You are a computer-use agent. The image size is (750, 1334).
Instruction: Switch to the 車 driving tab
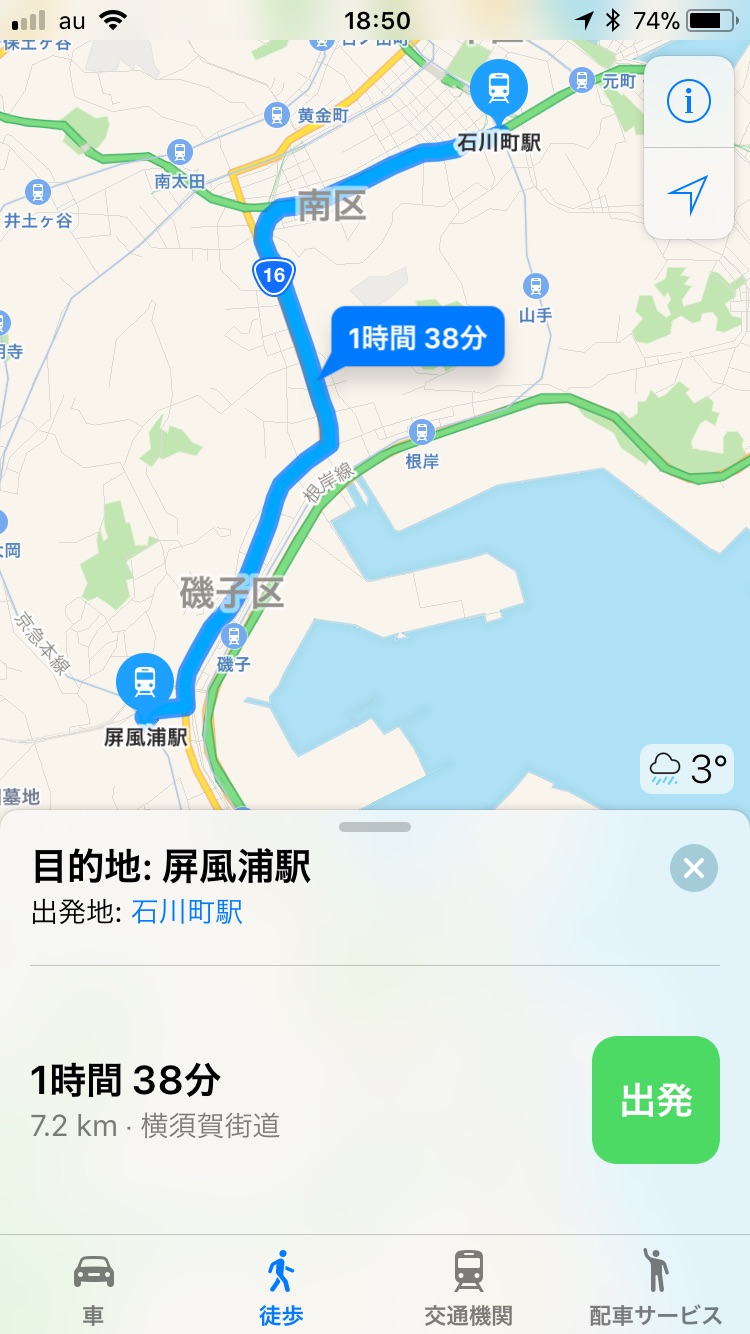tap(94, 1286)
